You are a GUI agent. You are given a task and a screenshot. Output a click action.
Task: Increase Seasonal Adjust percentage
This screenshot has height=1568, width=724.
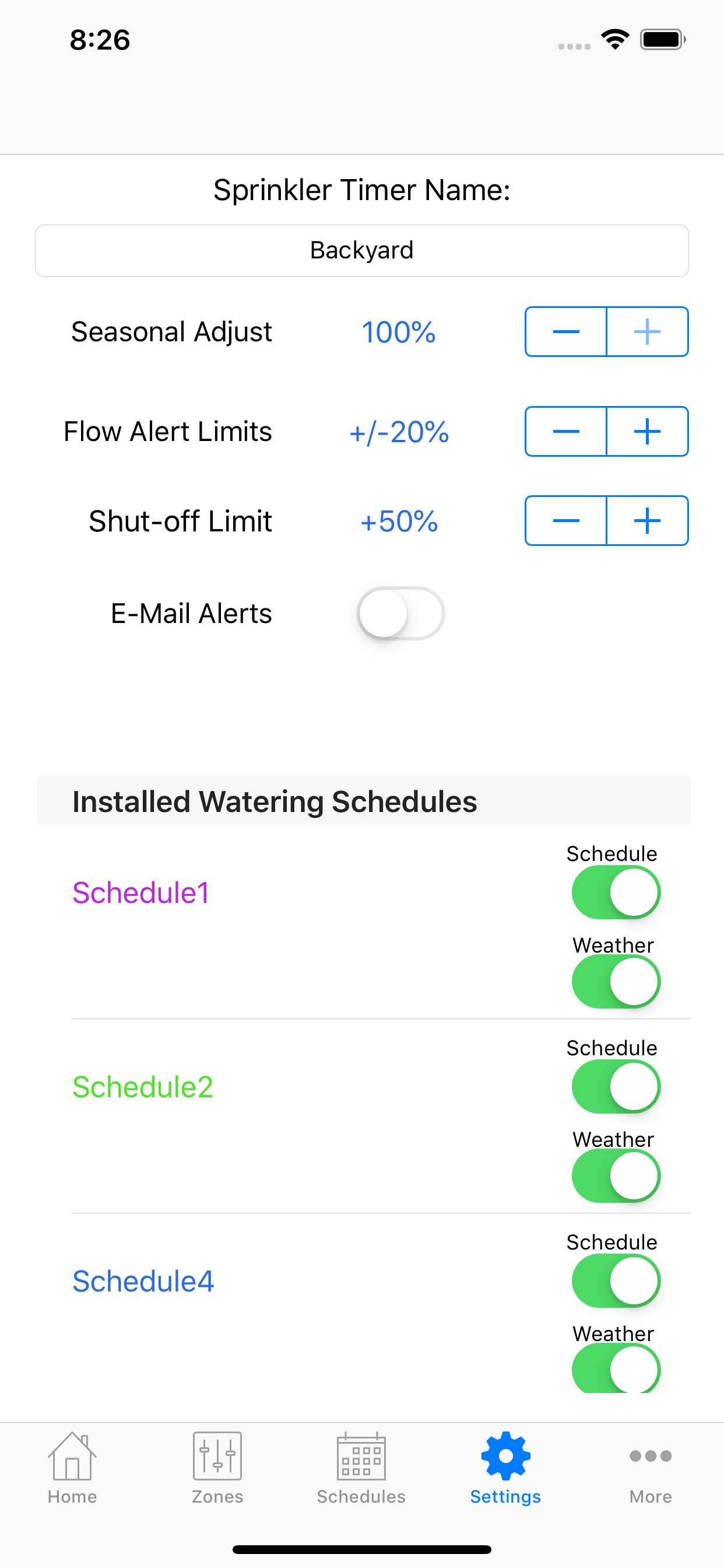646,331
